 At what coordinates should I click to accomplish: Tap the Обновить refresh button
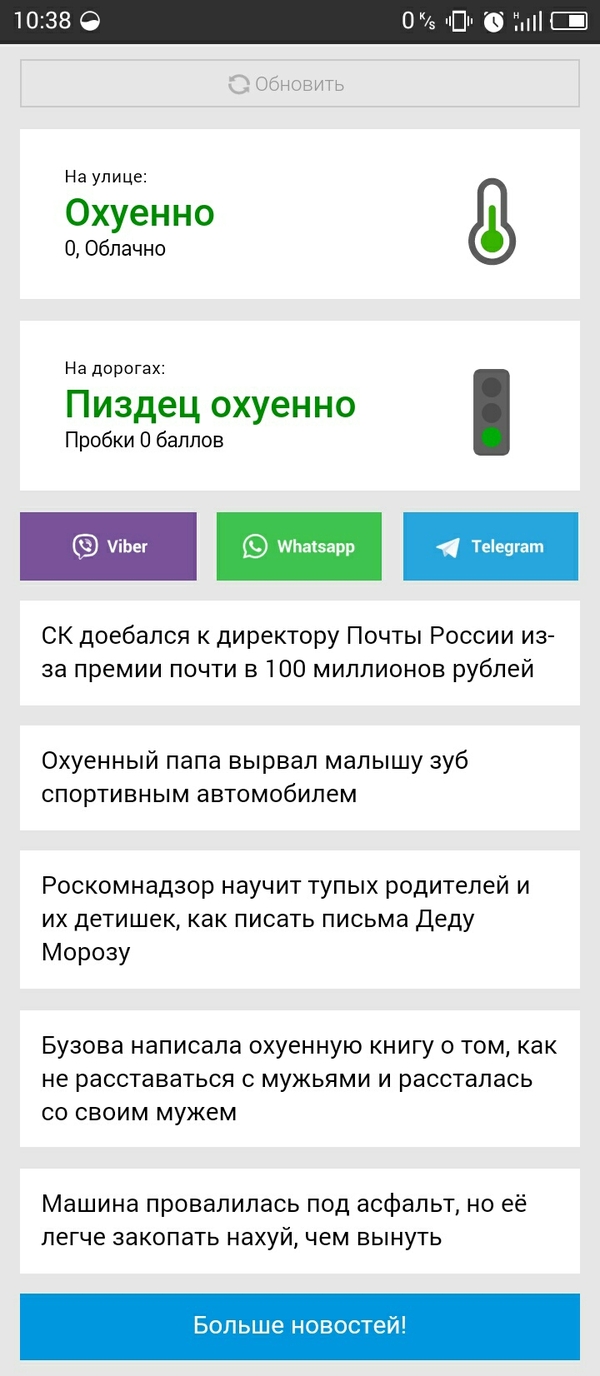(x=299, y=84)
